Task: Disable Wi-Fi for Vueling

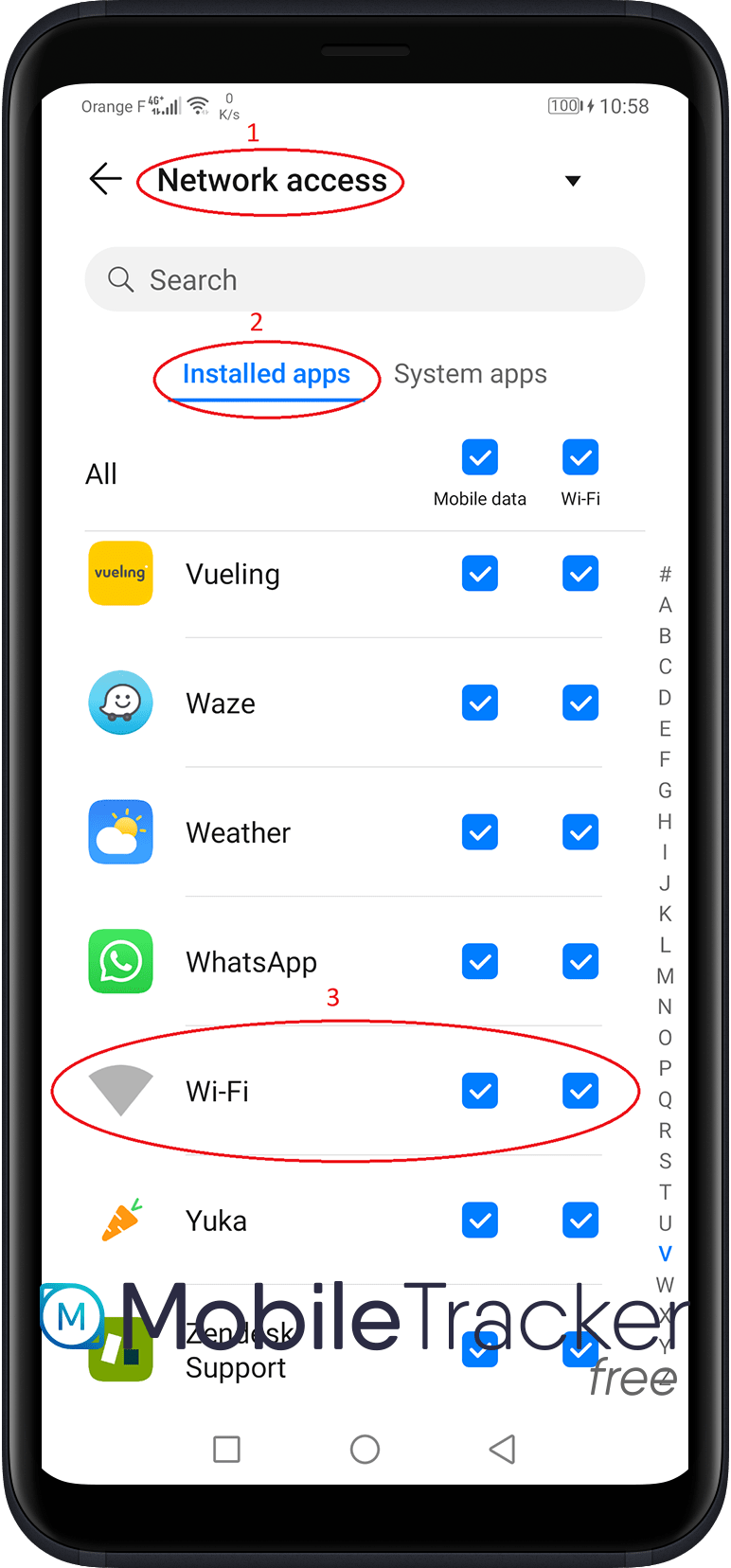Action: [580, 574]
